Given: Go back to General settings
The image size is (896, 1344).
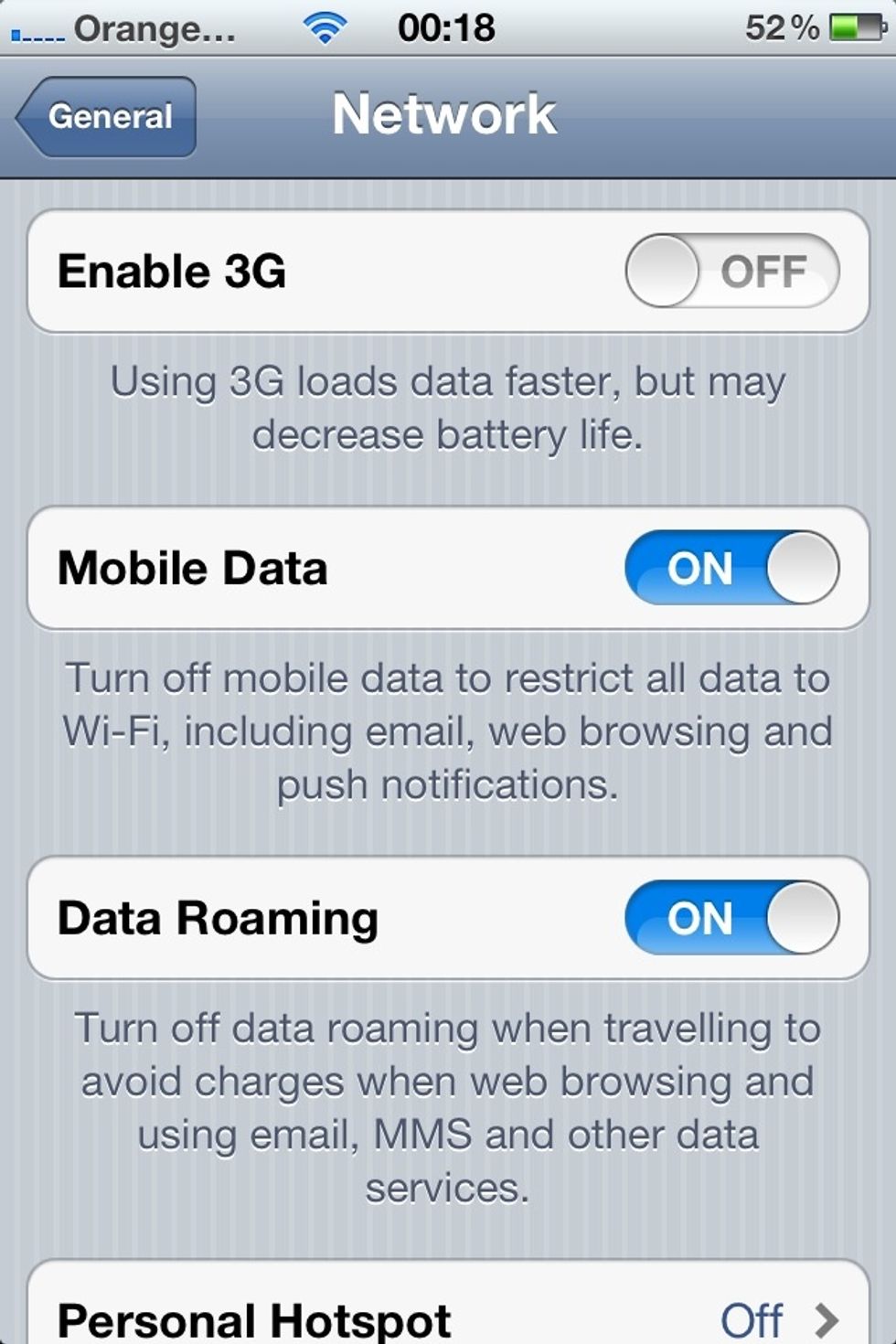Looking at the screenshot, I should (x=107, y=117).
